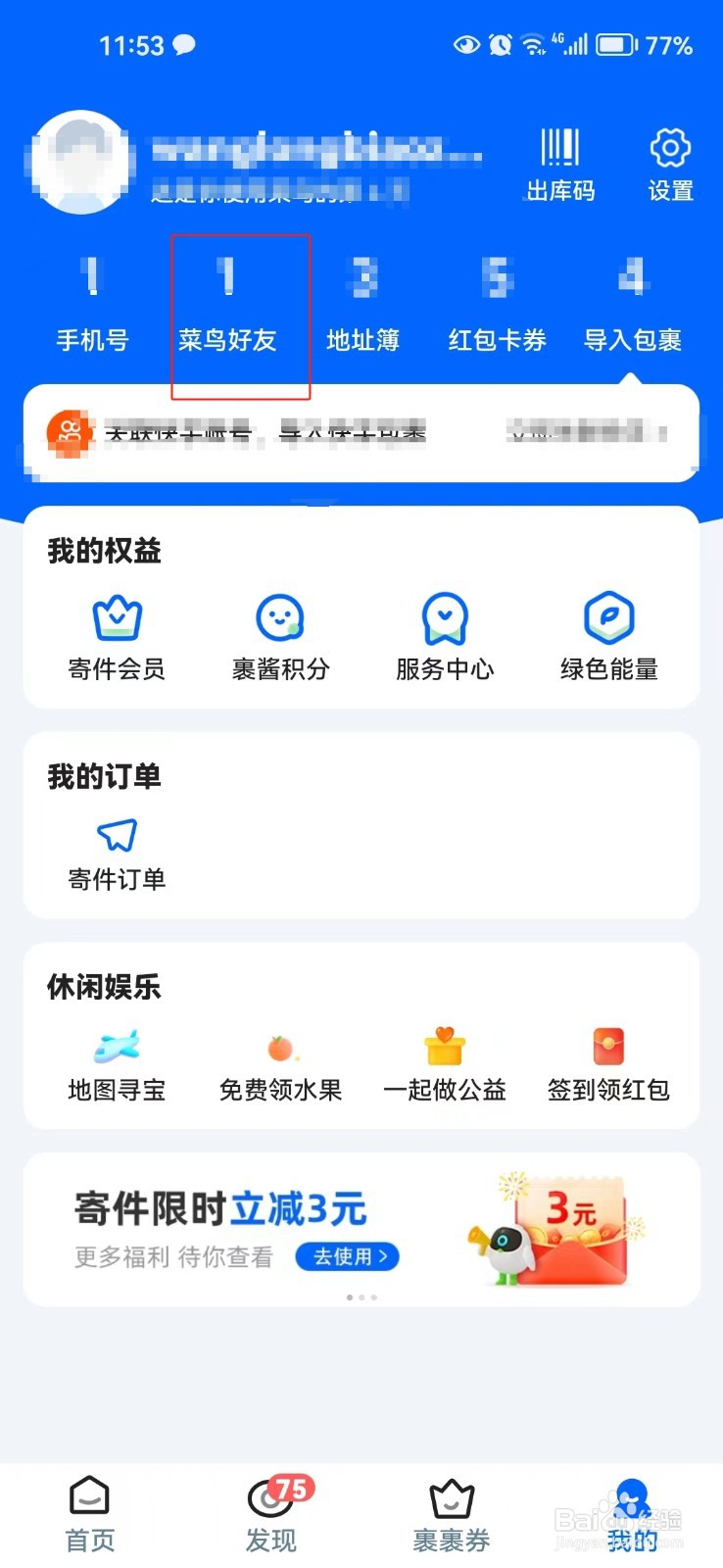Select the second carousel dot indicator
Image resolution: width=723 pixels, height=1568 pixels.
point(361,1297)
